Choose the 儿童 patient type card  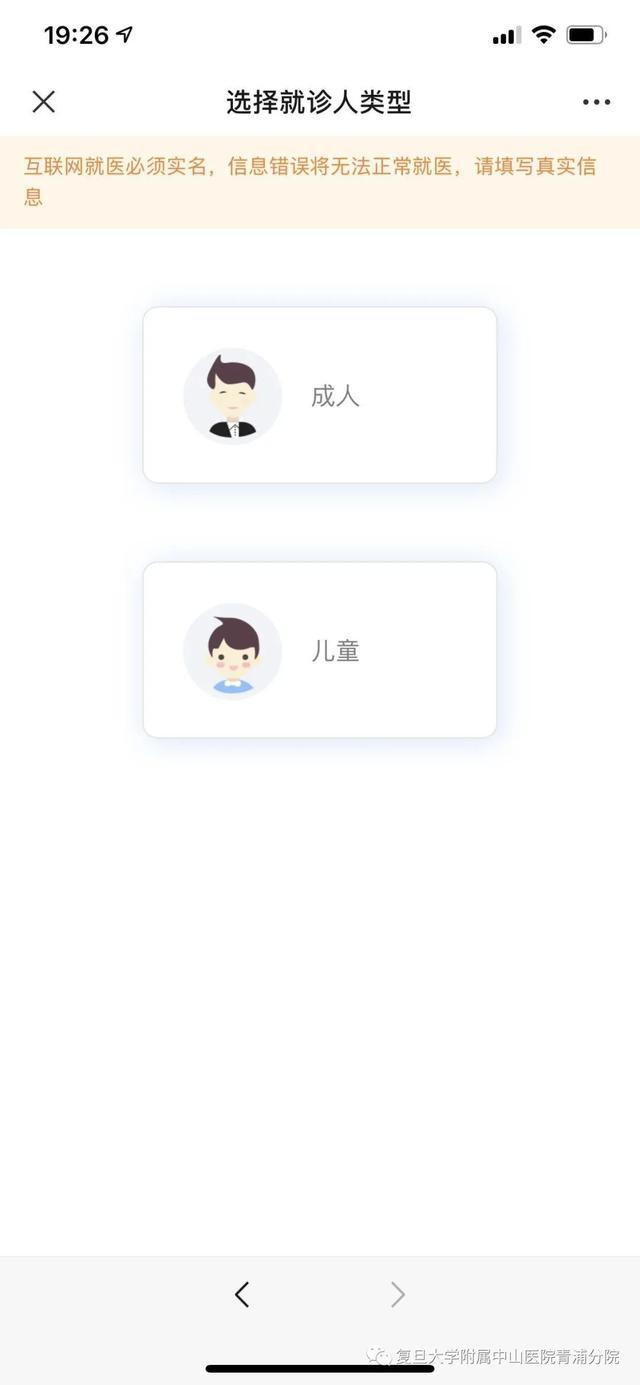tap(320, 650)
